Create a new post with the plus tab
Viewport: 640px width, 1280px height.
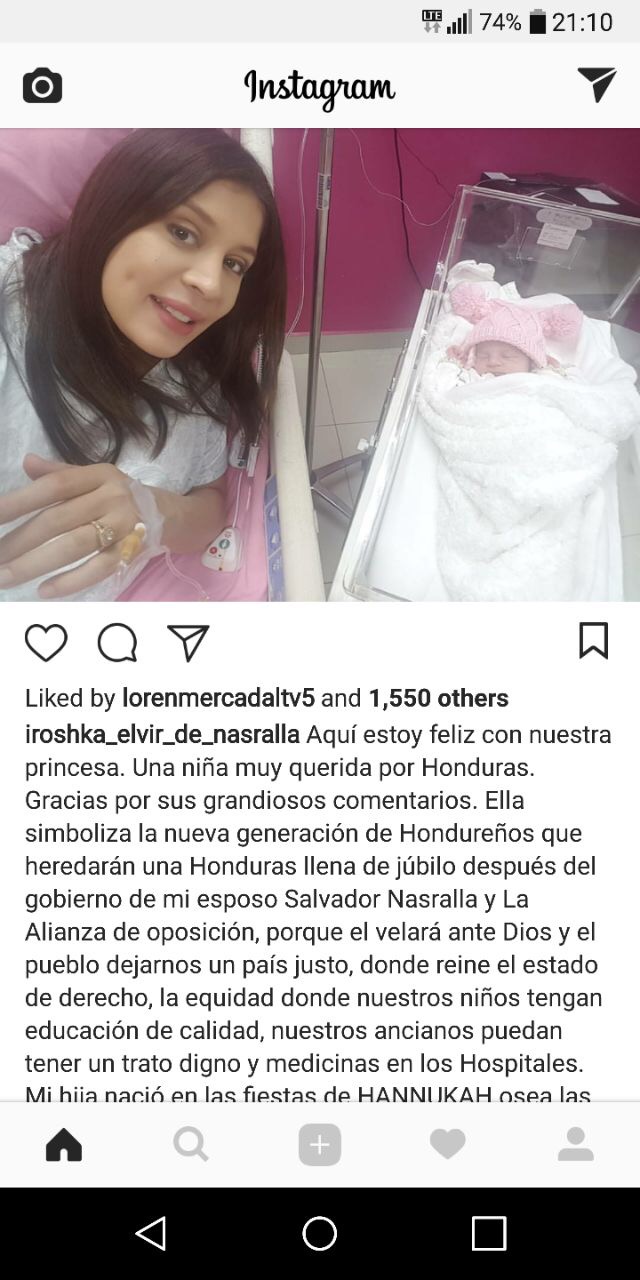pyautogui.click(x=320, y=1144)
